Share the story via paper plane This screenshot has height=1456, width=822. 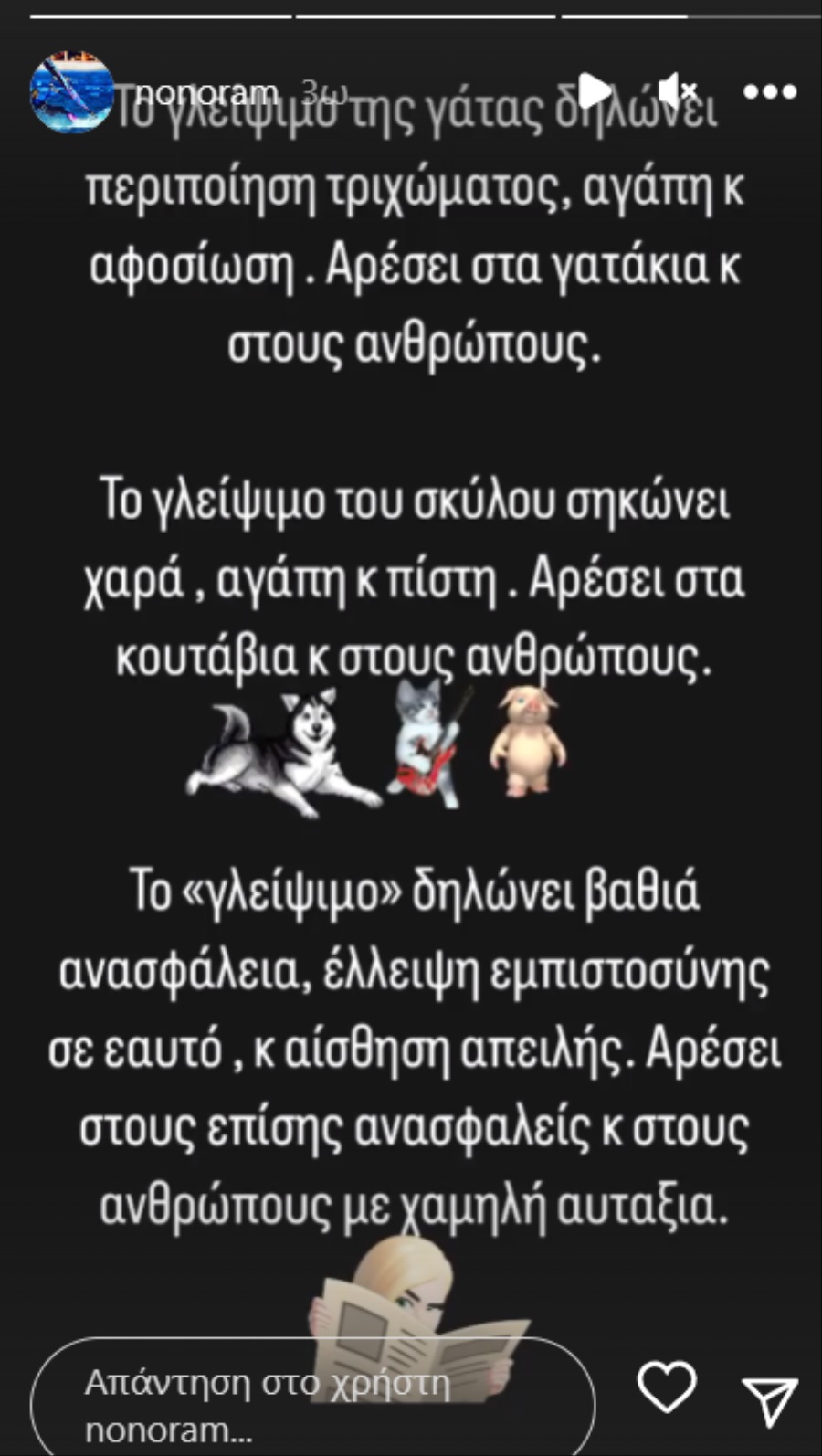tap(770, 1399)
